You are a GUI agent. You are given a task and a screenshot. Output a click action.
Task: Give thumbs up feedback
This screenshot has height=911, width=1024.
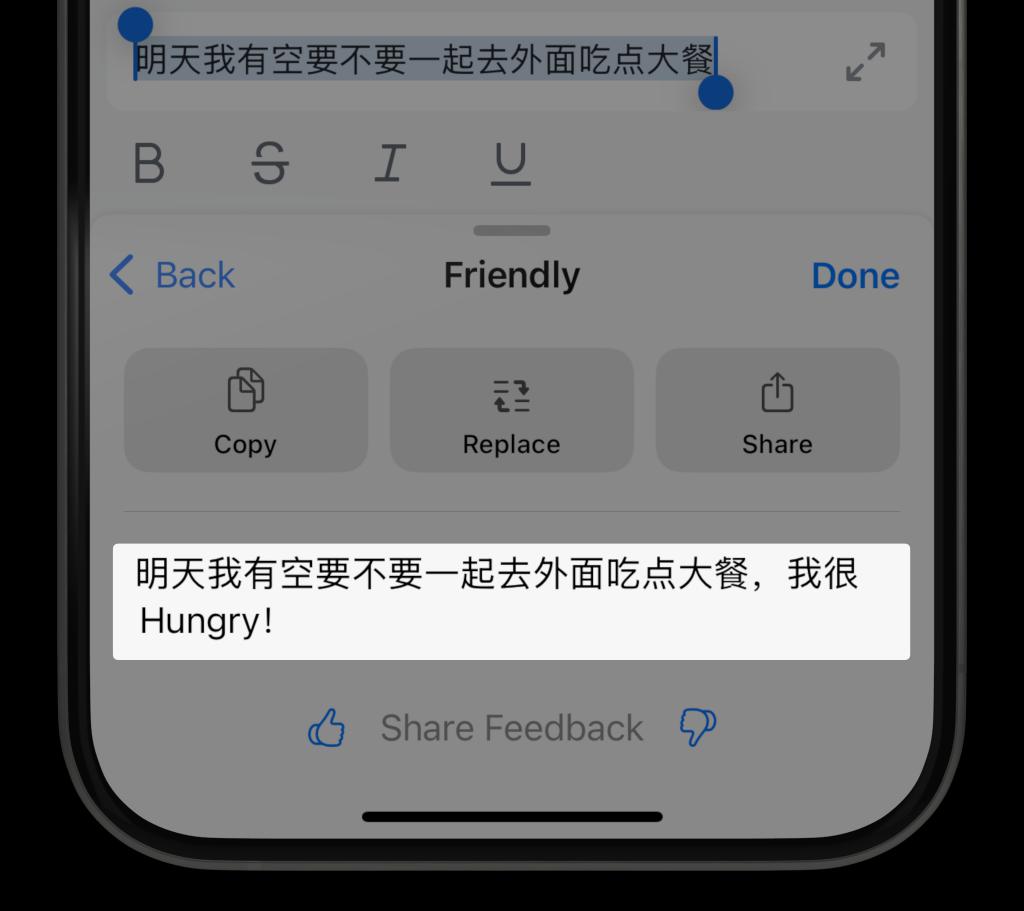click(x=327, y=728)
